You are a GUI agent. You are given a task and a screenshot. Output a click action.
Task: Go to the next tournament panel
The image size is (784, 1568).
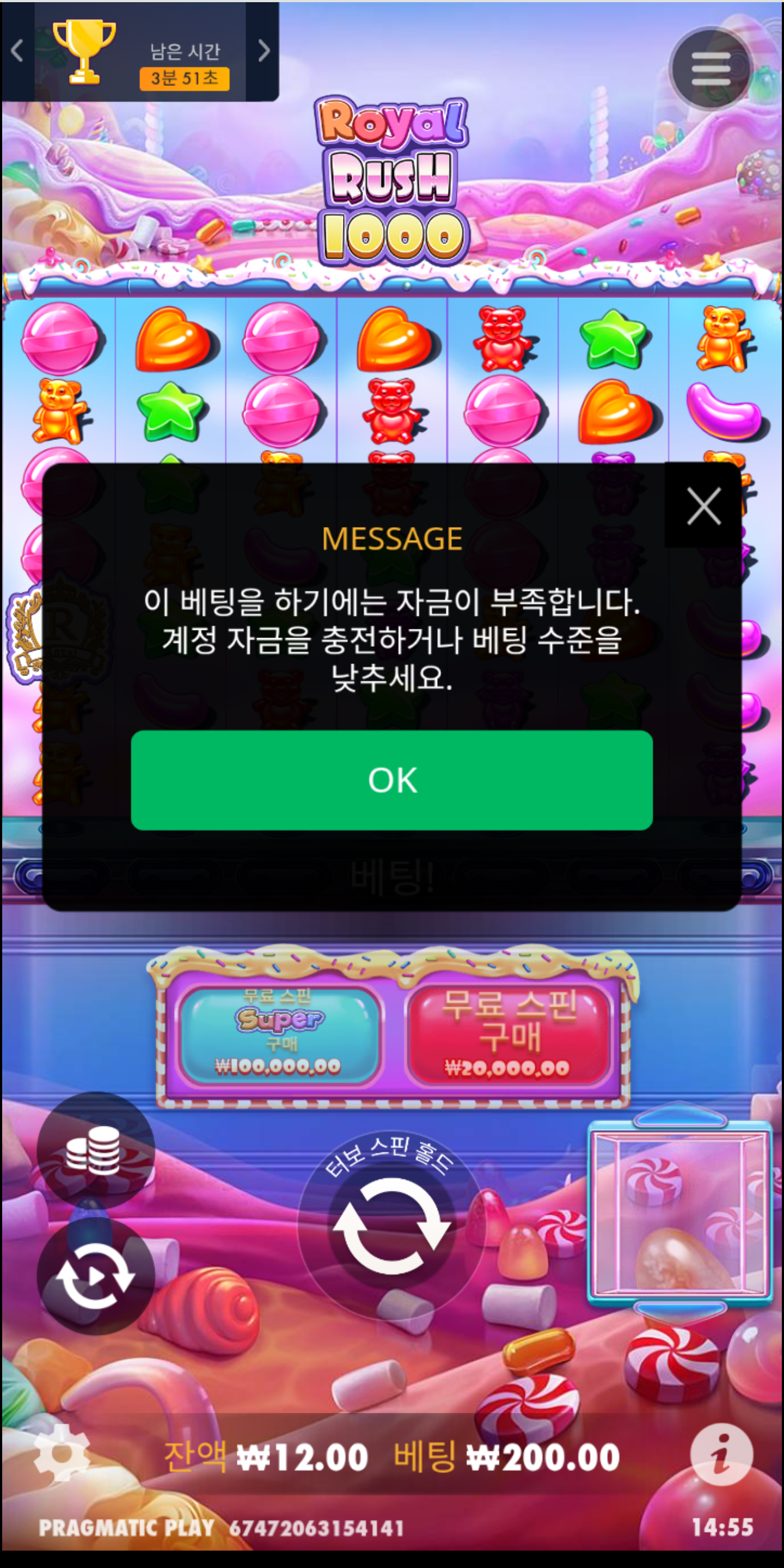pyautogui.click(x=263, y=51)
